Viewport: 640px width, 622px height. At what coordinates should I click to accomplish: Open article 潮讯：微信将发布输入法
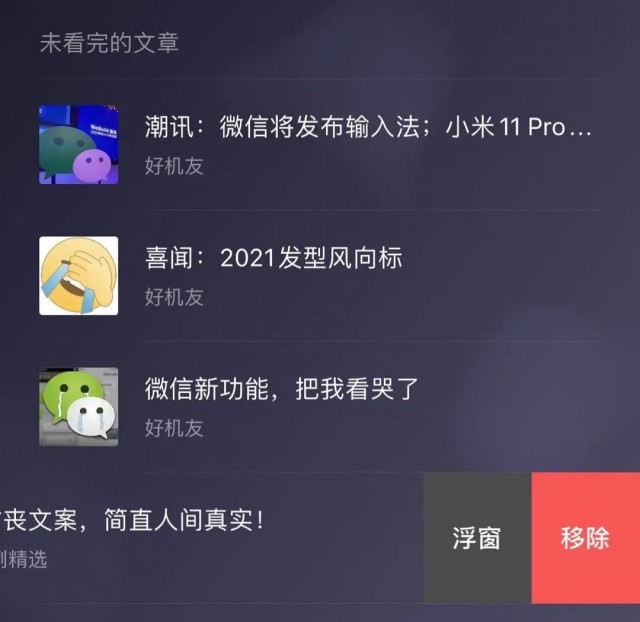click(368, 129)
